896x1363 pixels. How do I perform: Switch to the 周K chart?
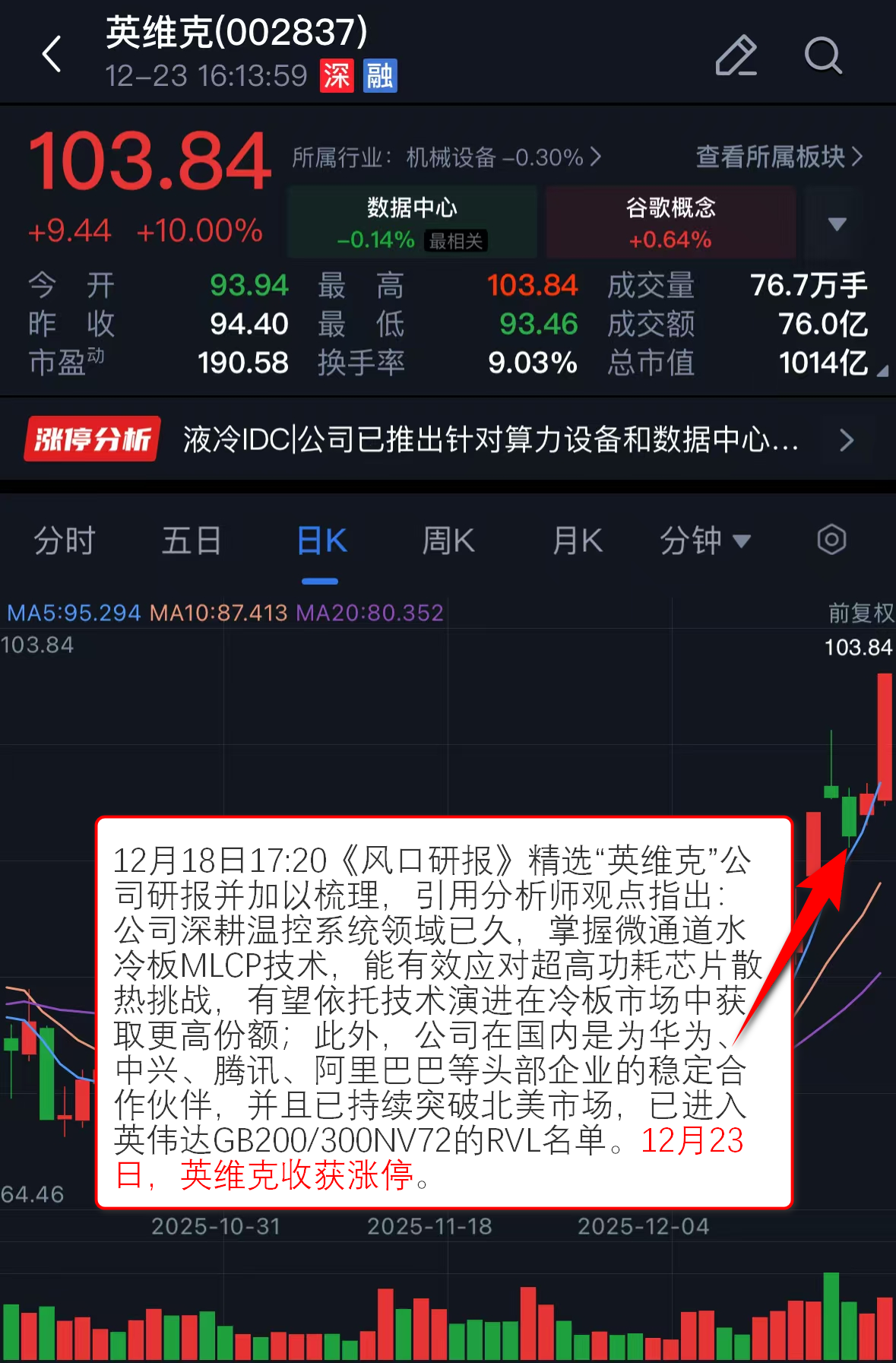coord(448,541)
